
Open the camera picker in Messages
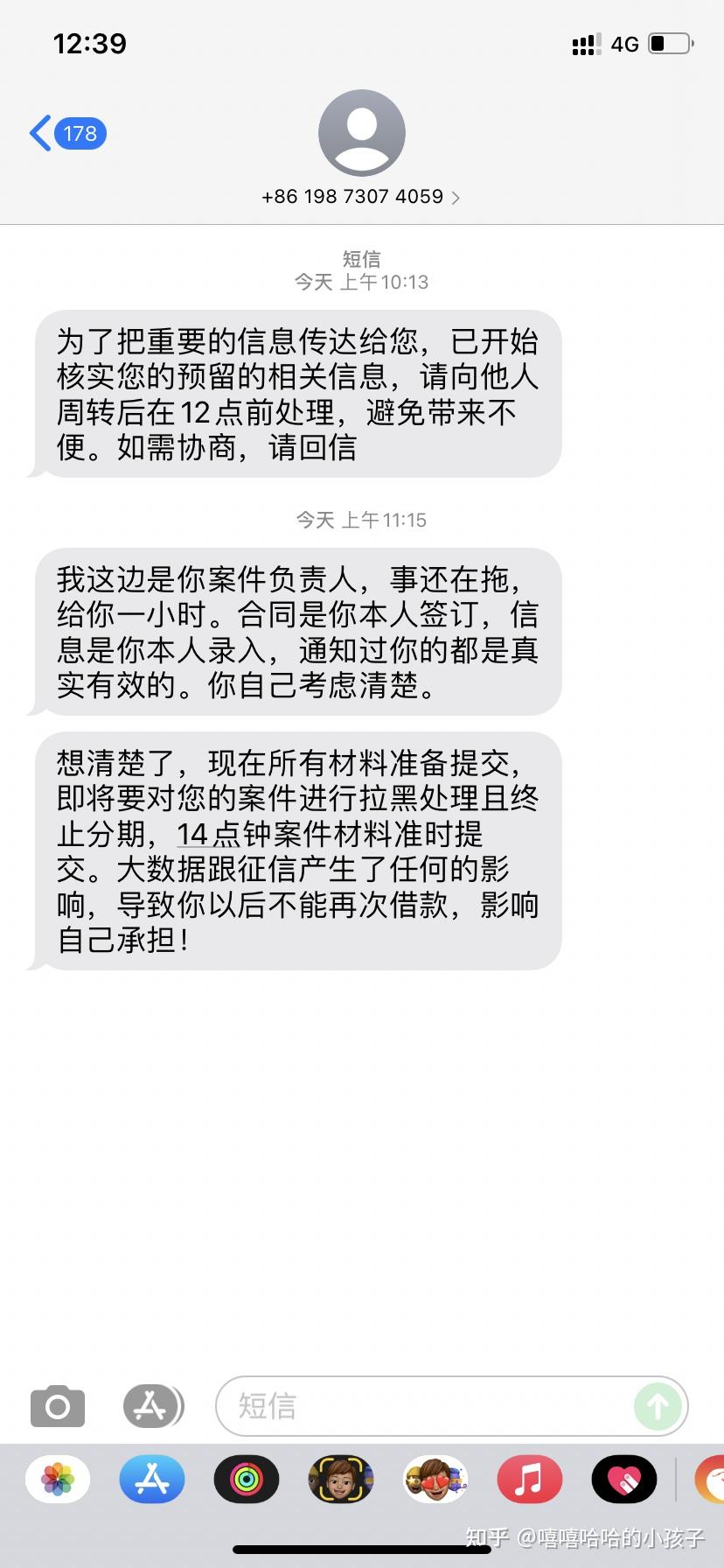57,1406
